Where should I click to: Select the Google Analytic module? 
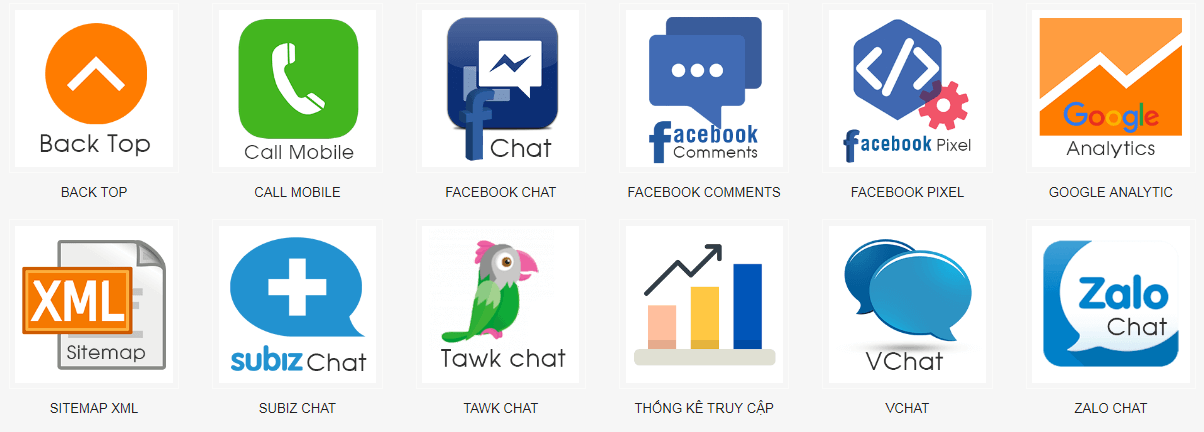click(1110, 90)
